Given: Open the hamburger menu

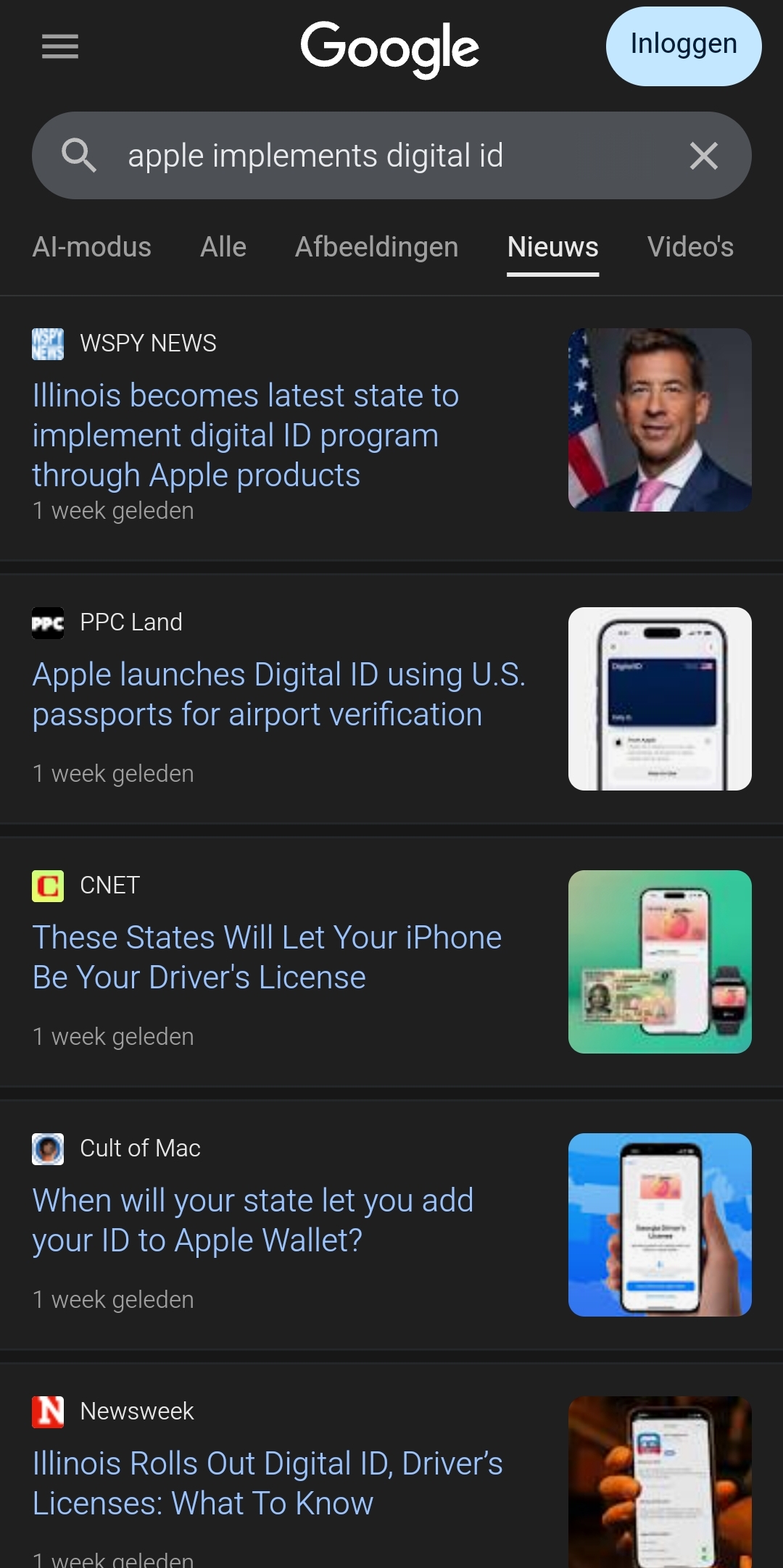Looking at the screenshot, I should pyautogui.click(x=60, y=46).
